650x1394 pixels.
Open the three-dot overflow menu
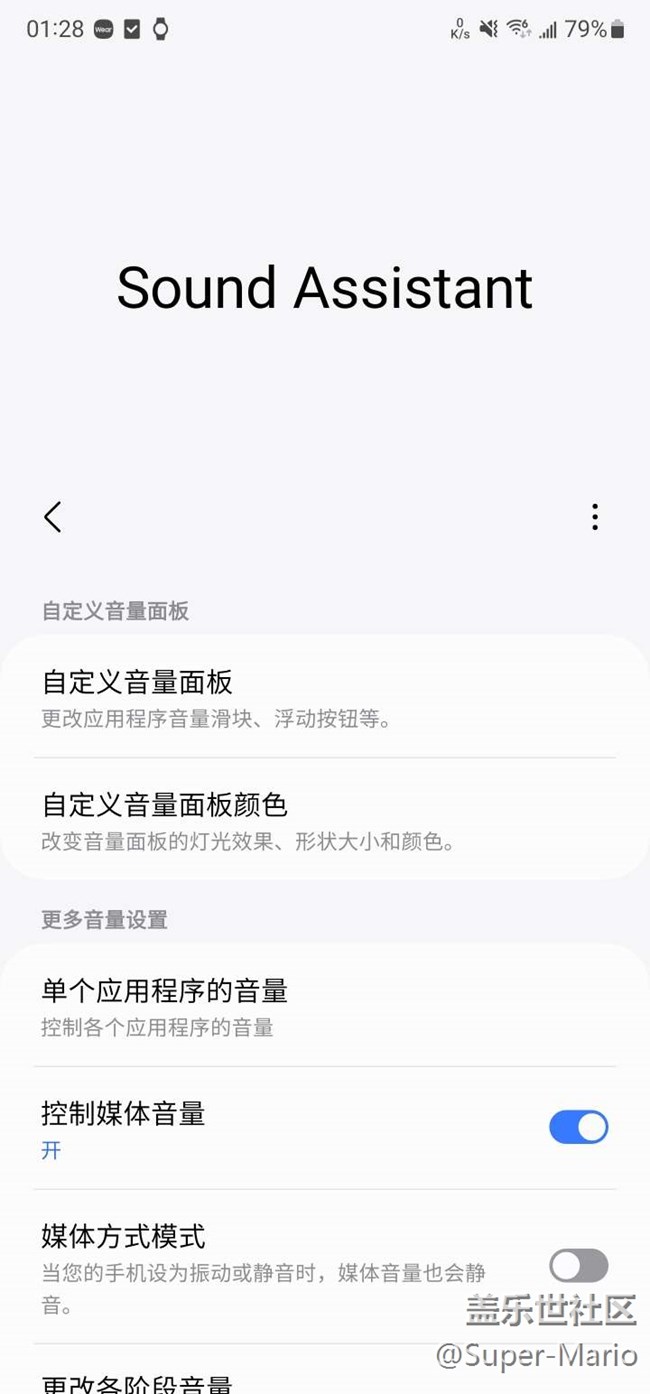[595, 517]
